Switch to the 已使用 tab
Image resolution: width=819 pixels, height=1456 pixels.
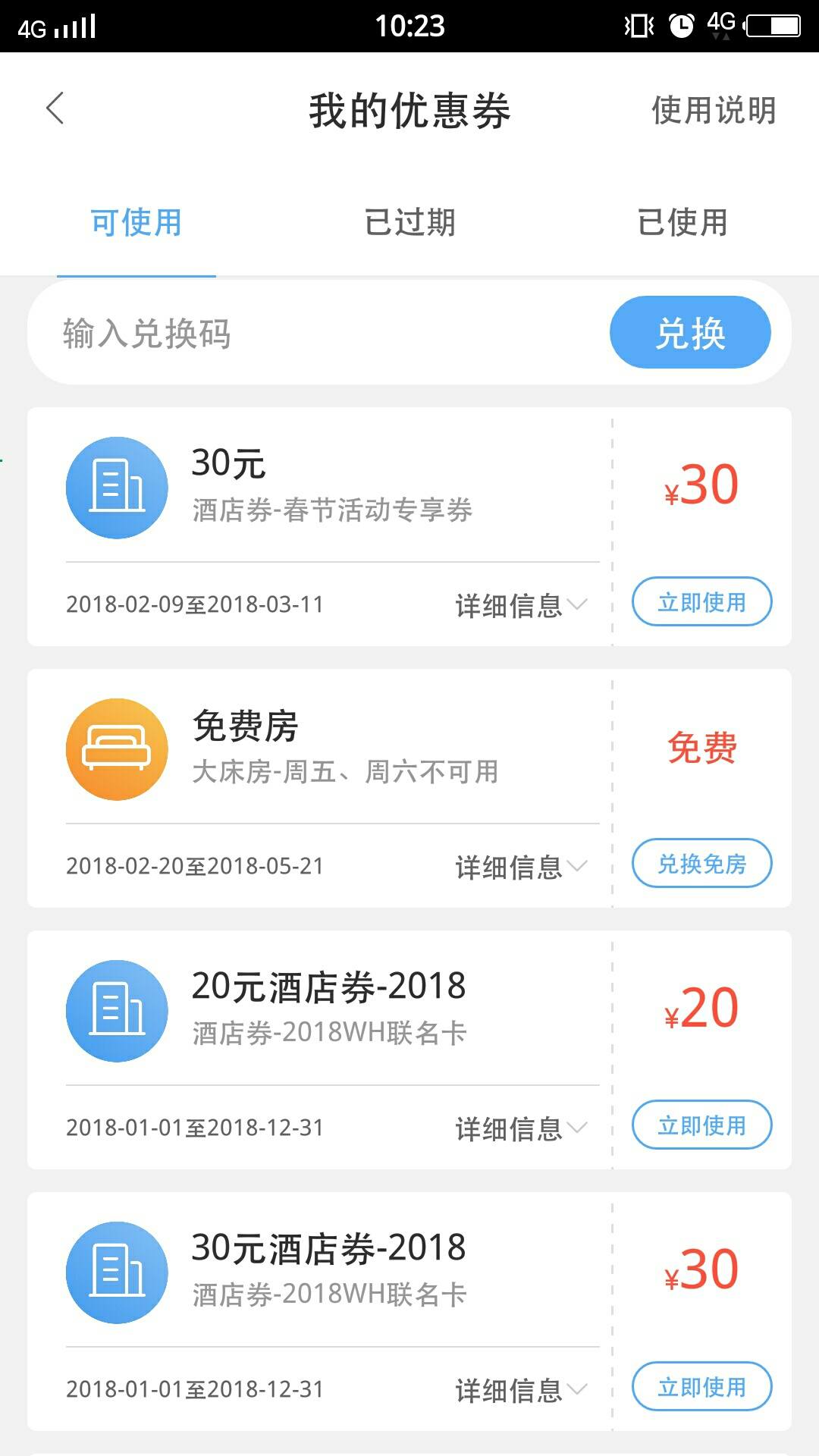(682, 222)
